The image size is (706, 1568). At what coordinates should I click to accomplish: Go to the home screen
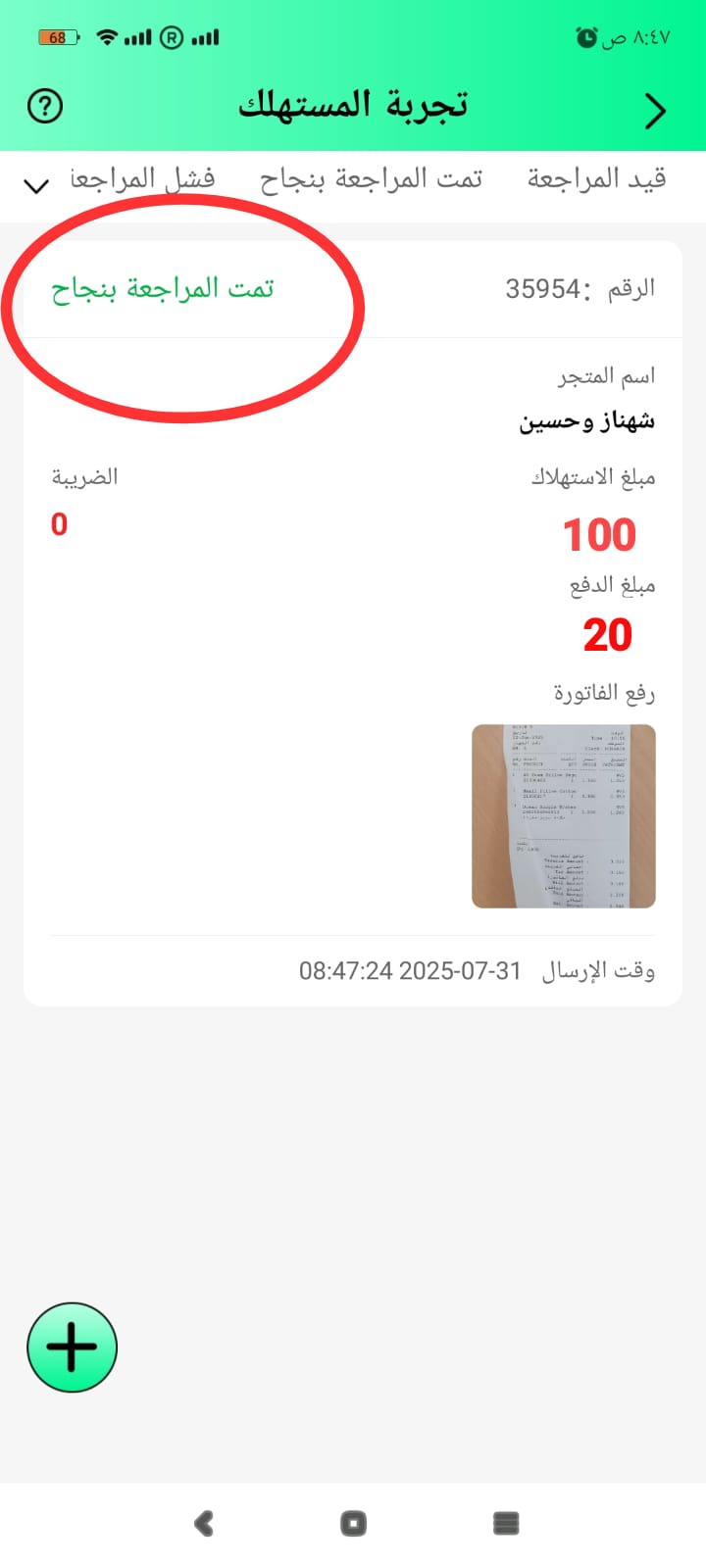353,1523
